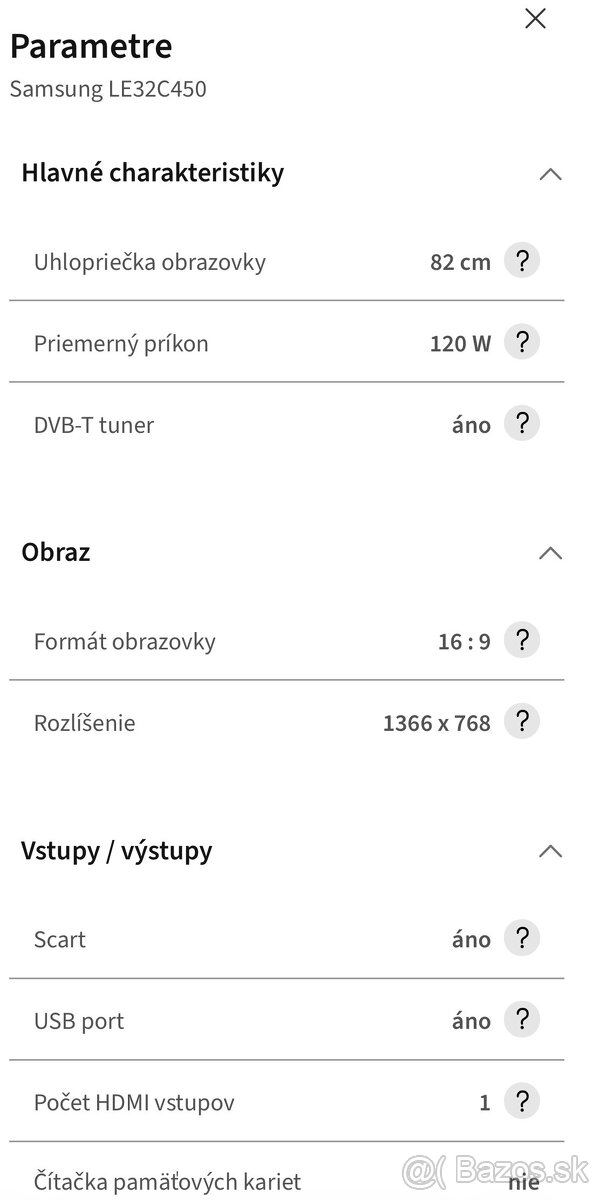The height and width of the screenshot is (1200, 600).
Task: Tap the question mark beside Formát obrazovky
Action: pyautogui.click(x=521, y=640)
